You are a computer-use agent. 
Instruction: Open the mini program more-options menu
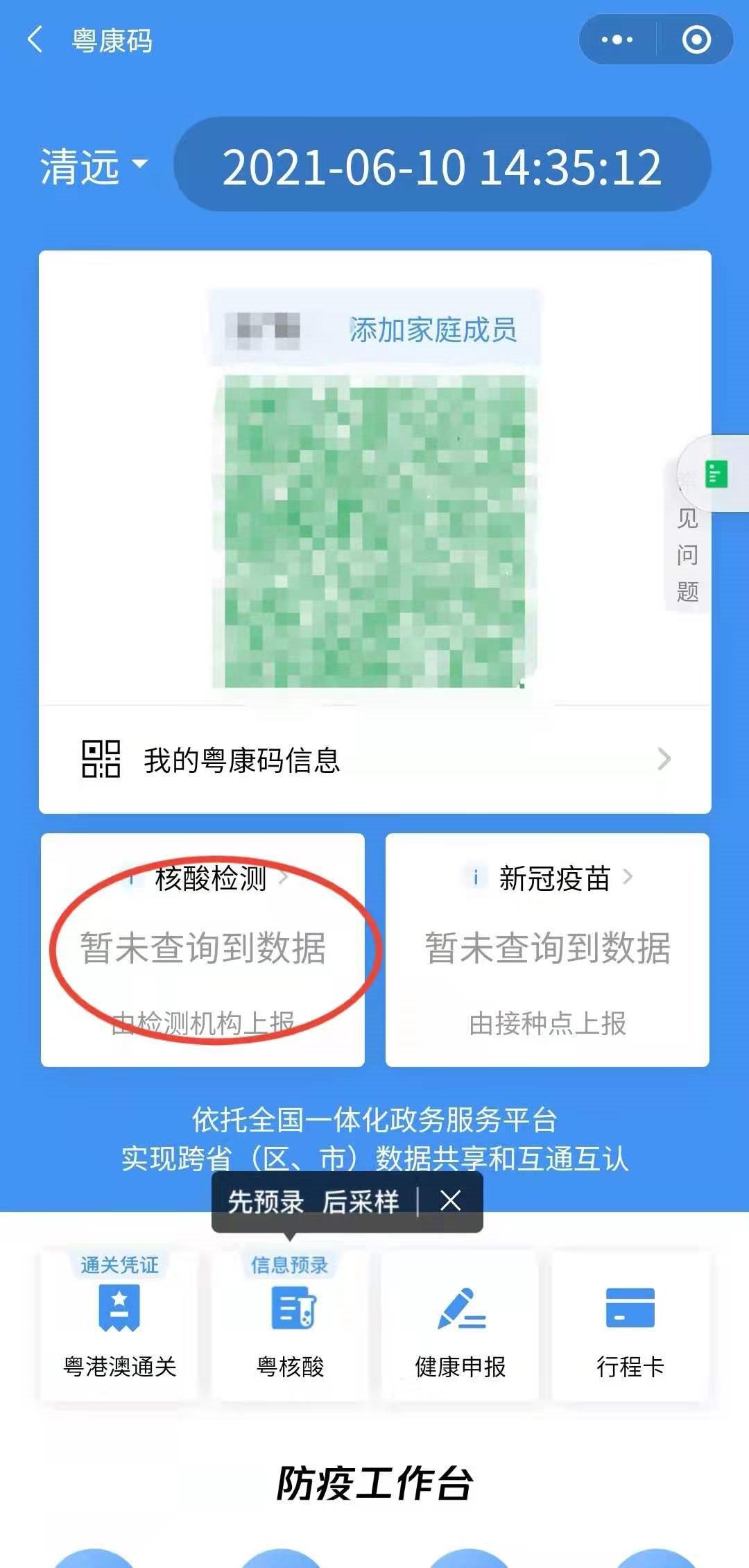[x=617, y=40]
